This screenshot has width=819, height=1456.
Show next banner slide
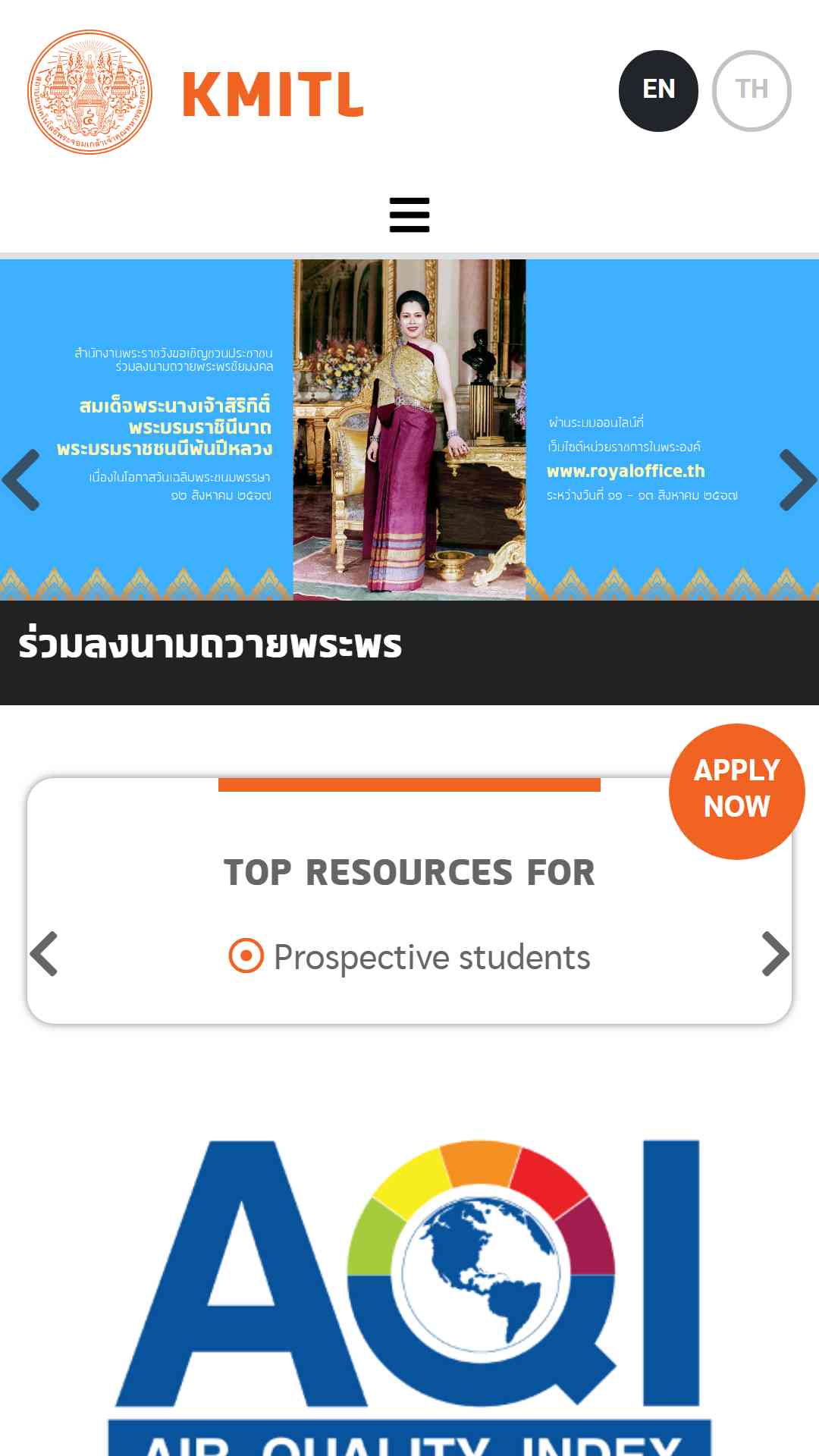click(x=797, y=480)
